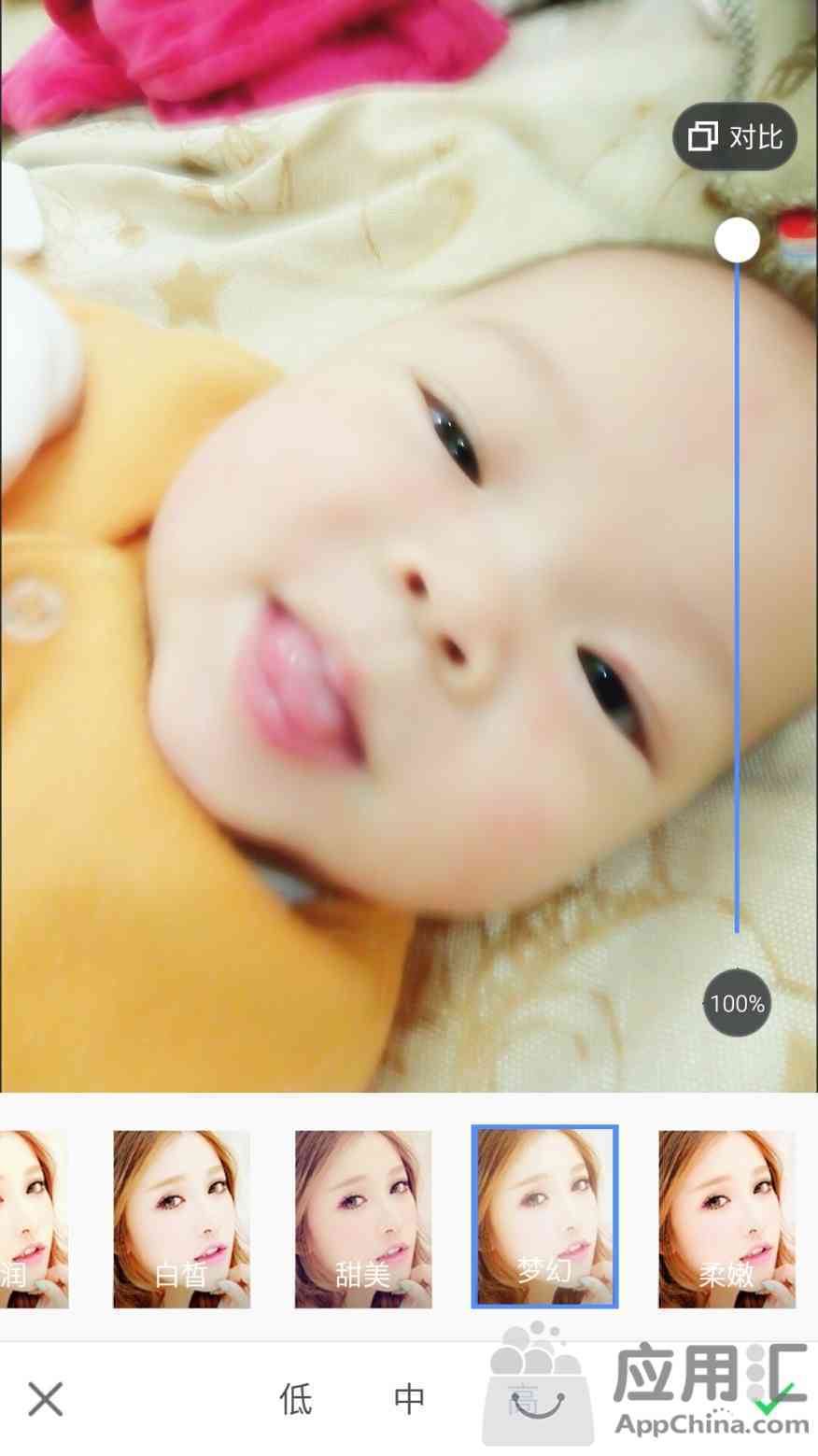
Task: Set beauty level to 中
Action: pyautogui.click(x=409, y=1399)
